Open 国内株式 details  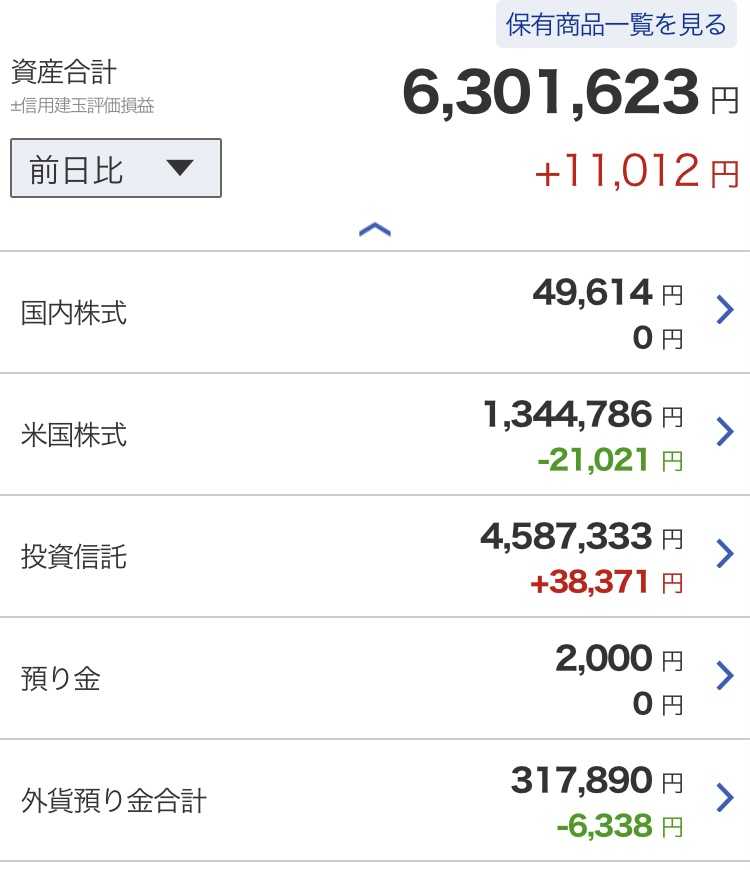point(375,312)
